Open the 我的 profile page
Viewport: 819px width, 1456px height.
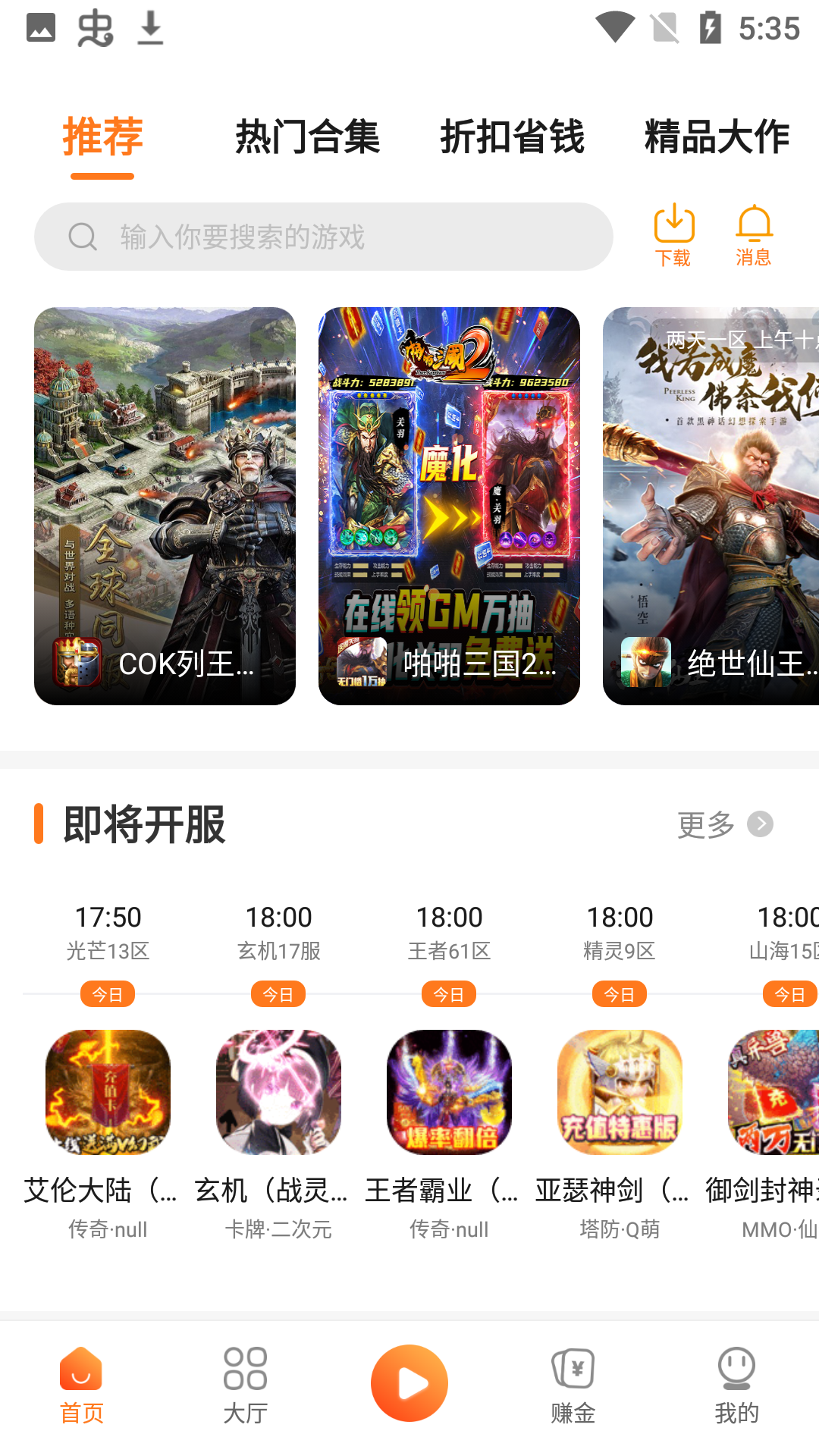click(x=736, y=1382)
